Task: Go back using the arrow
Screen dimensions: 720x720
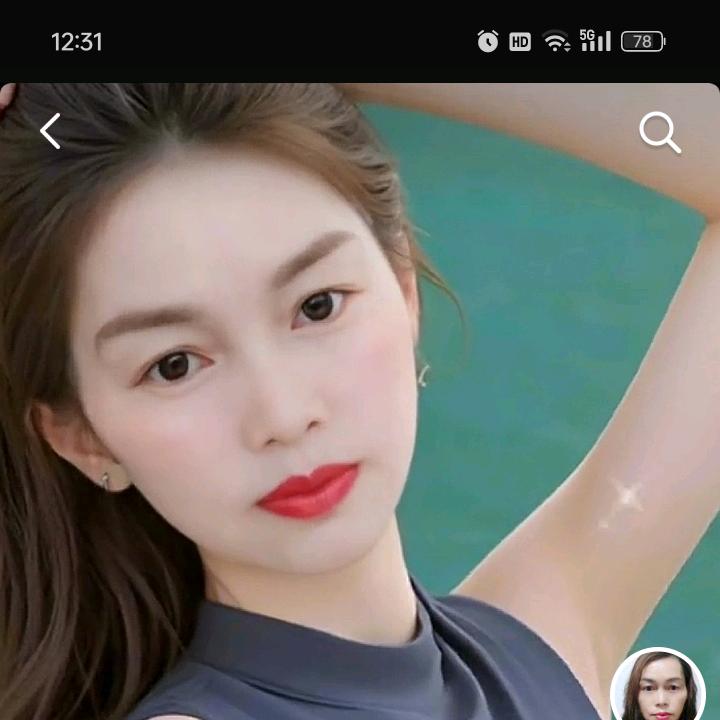Action: pos(51,131)
